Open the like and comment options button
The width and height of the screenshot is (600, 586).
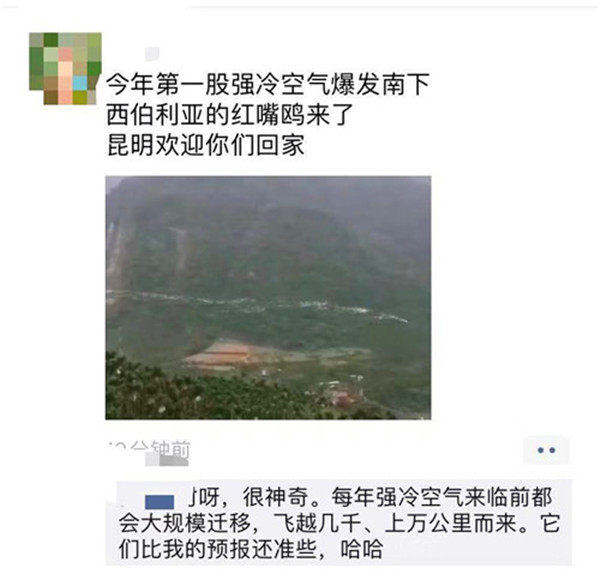click(546, 450)
